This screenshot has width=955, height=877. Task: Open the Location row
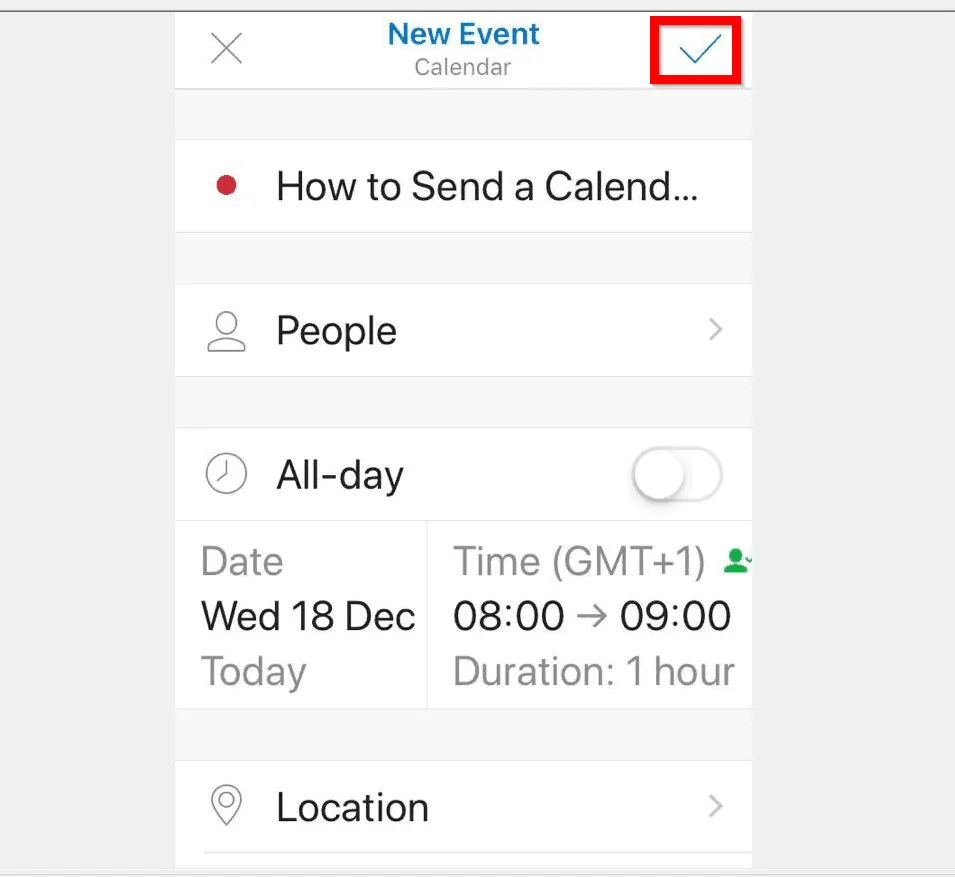coord(463,807)
